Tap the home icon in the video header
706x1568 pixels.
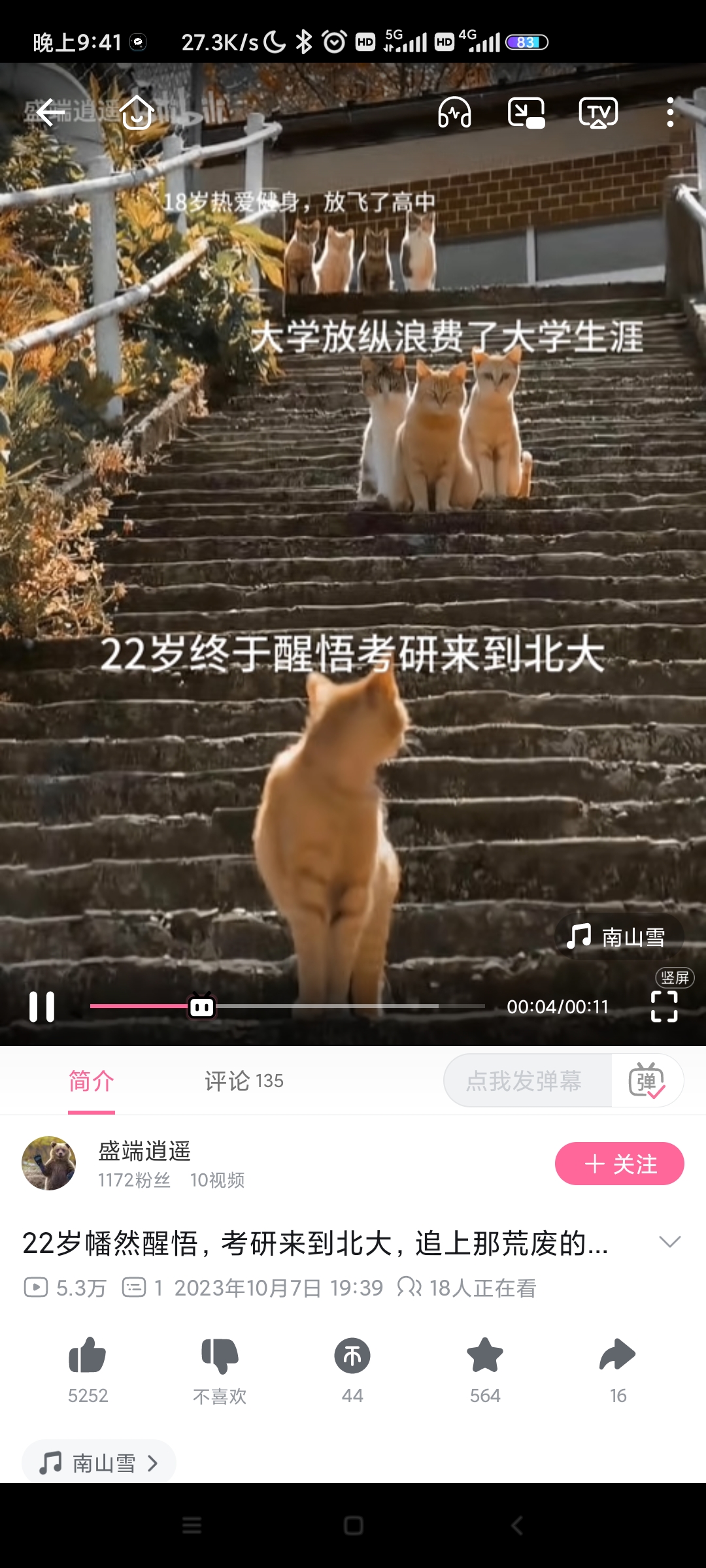[137, 113]
